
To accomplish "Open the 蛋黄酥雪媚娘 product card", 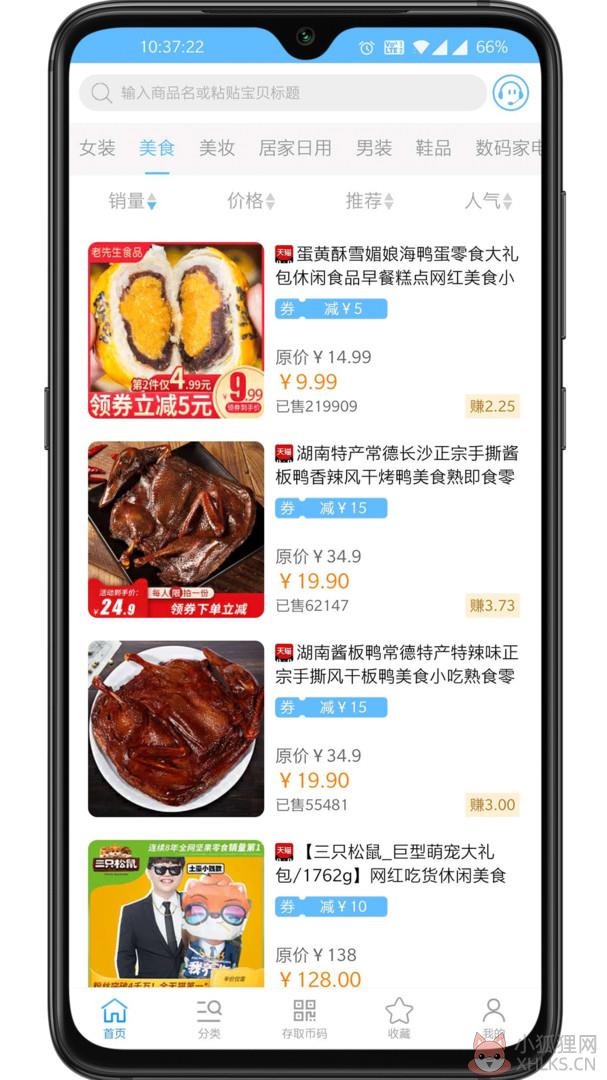I will [304, 331].
